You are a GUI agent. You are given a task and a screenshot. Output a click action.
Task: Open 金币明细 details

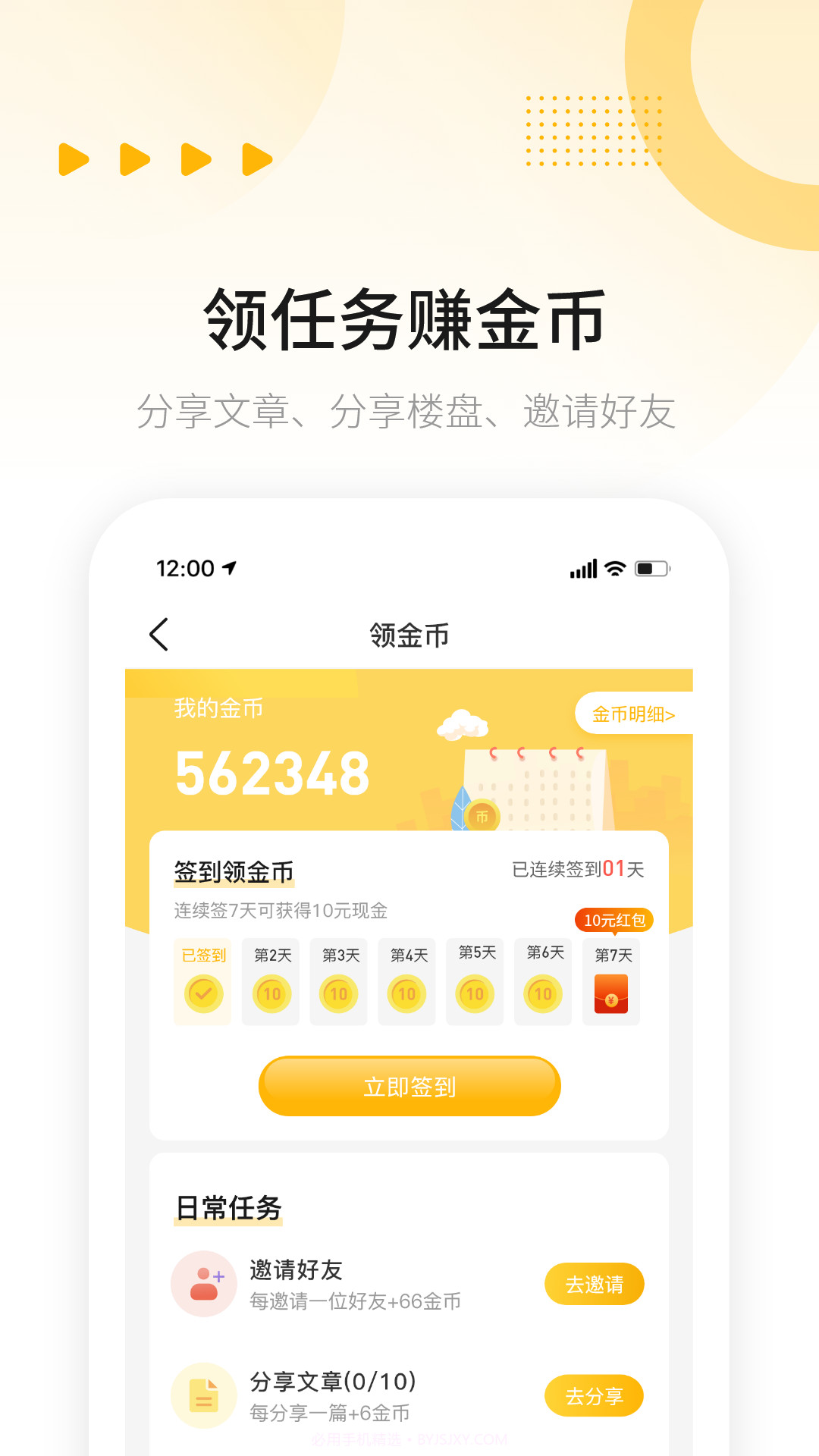coord(632,714)
